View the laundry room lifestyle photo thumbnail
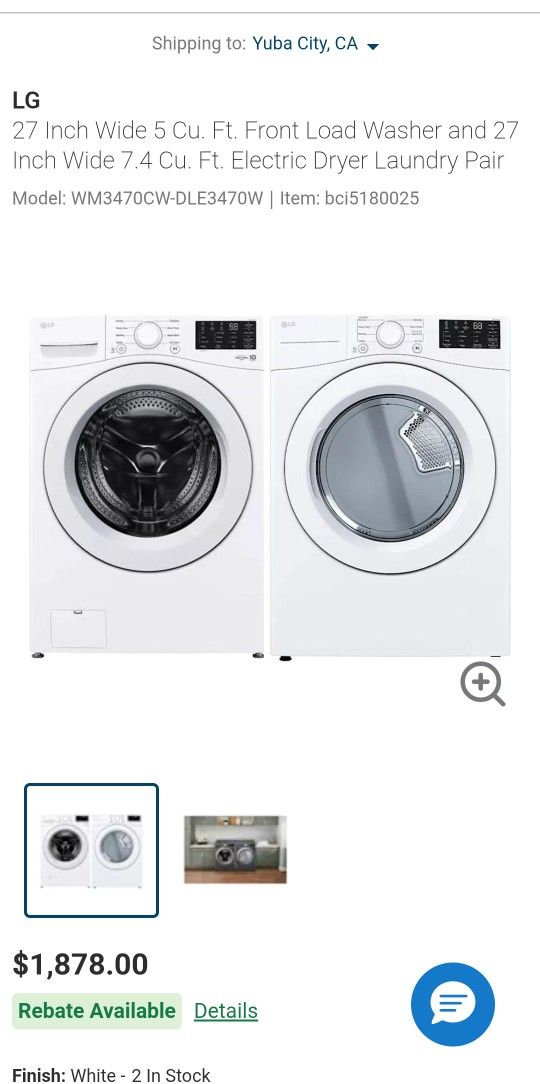Screen dimensions: 540x1084 pyautogui.click(x=235, y=850)
